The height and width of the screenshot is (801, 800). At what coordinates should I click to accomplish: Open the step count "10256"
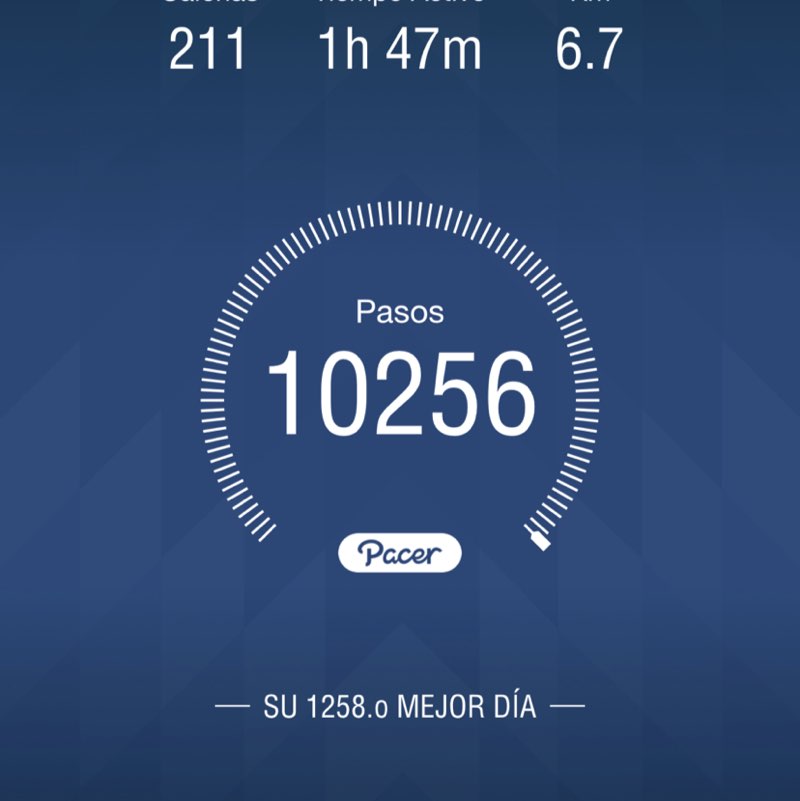(400, 392)
